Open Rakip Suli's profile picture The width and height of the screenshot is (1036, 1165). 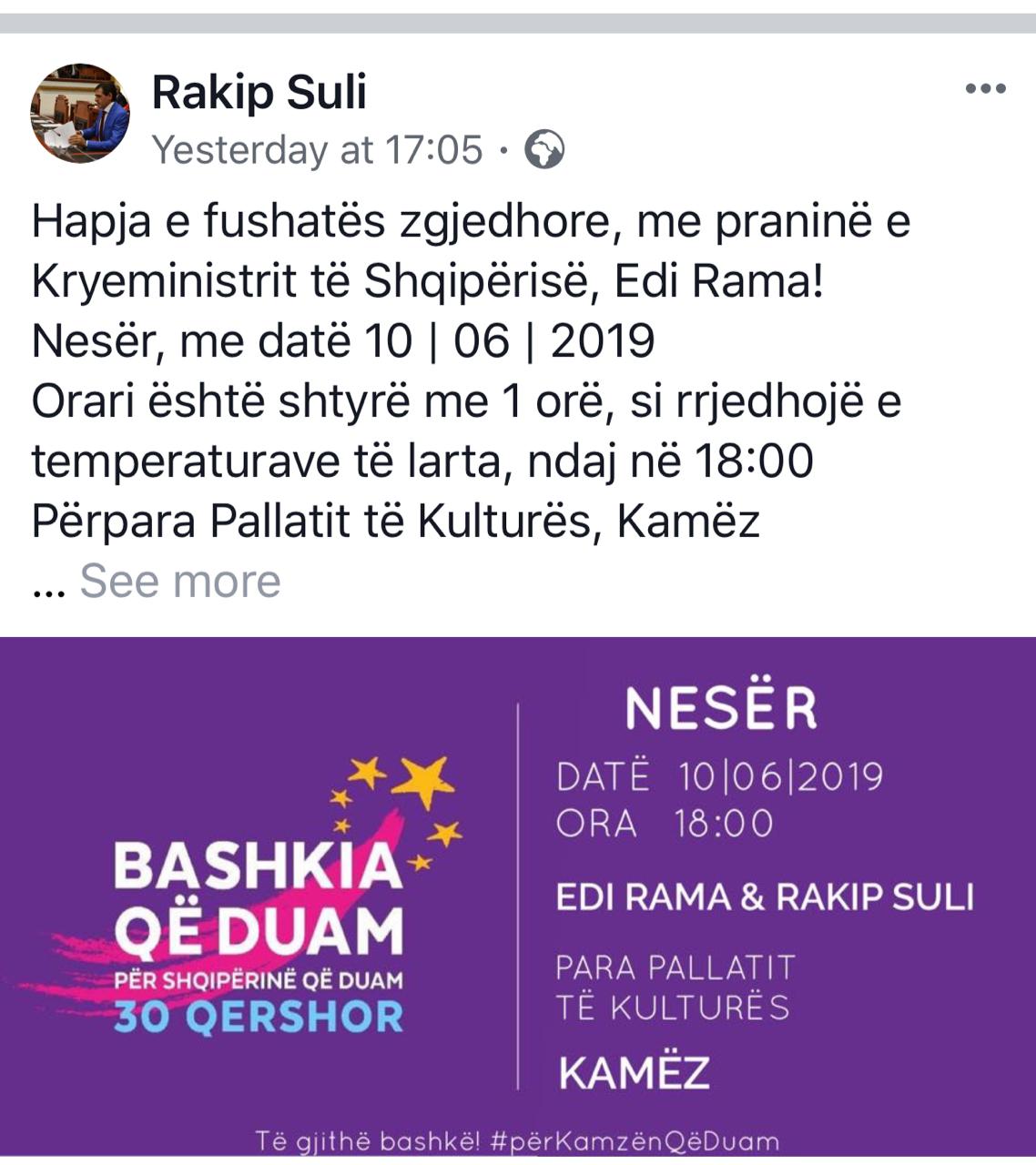[80, 114]
